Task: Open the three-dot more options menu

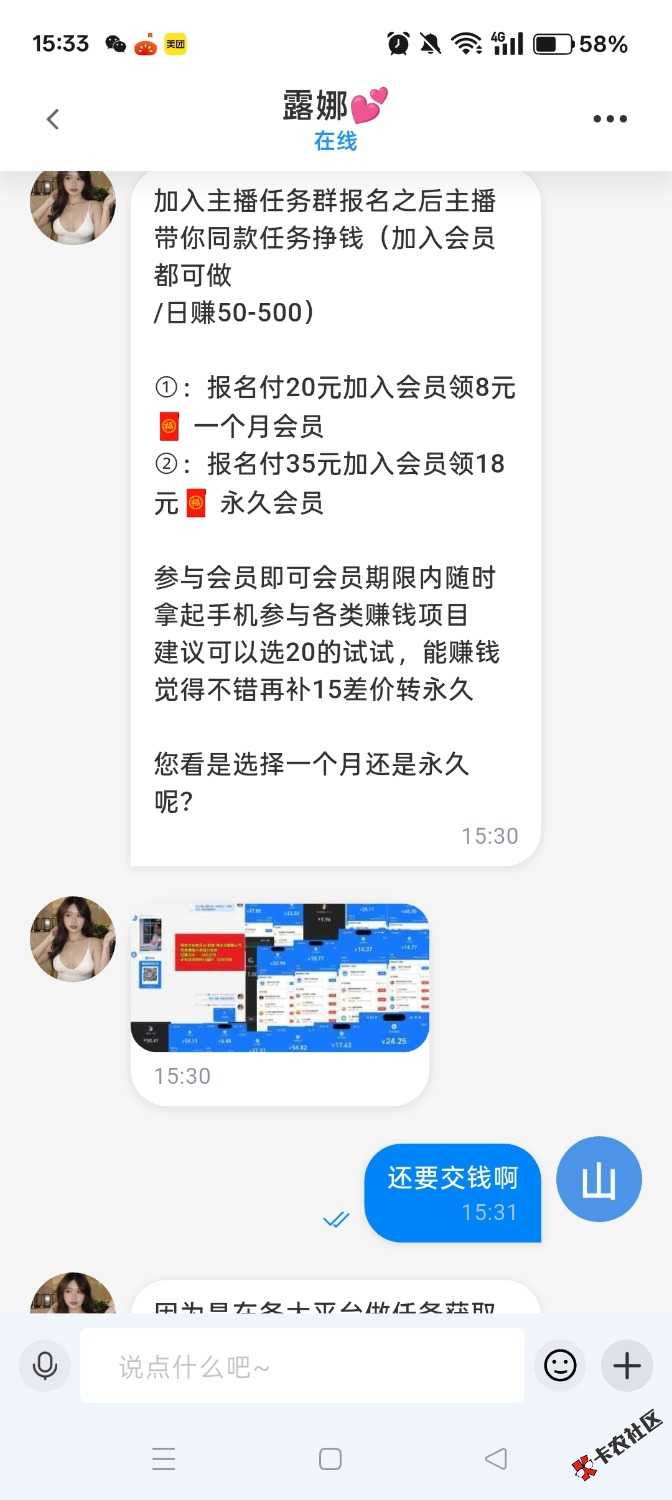Action: (x=610, y=119)
